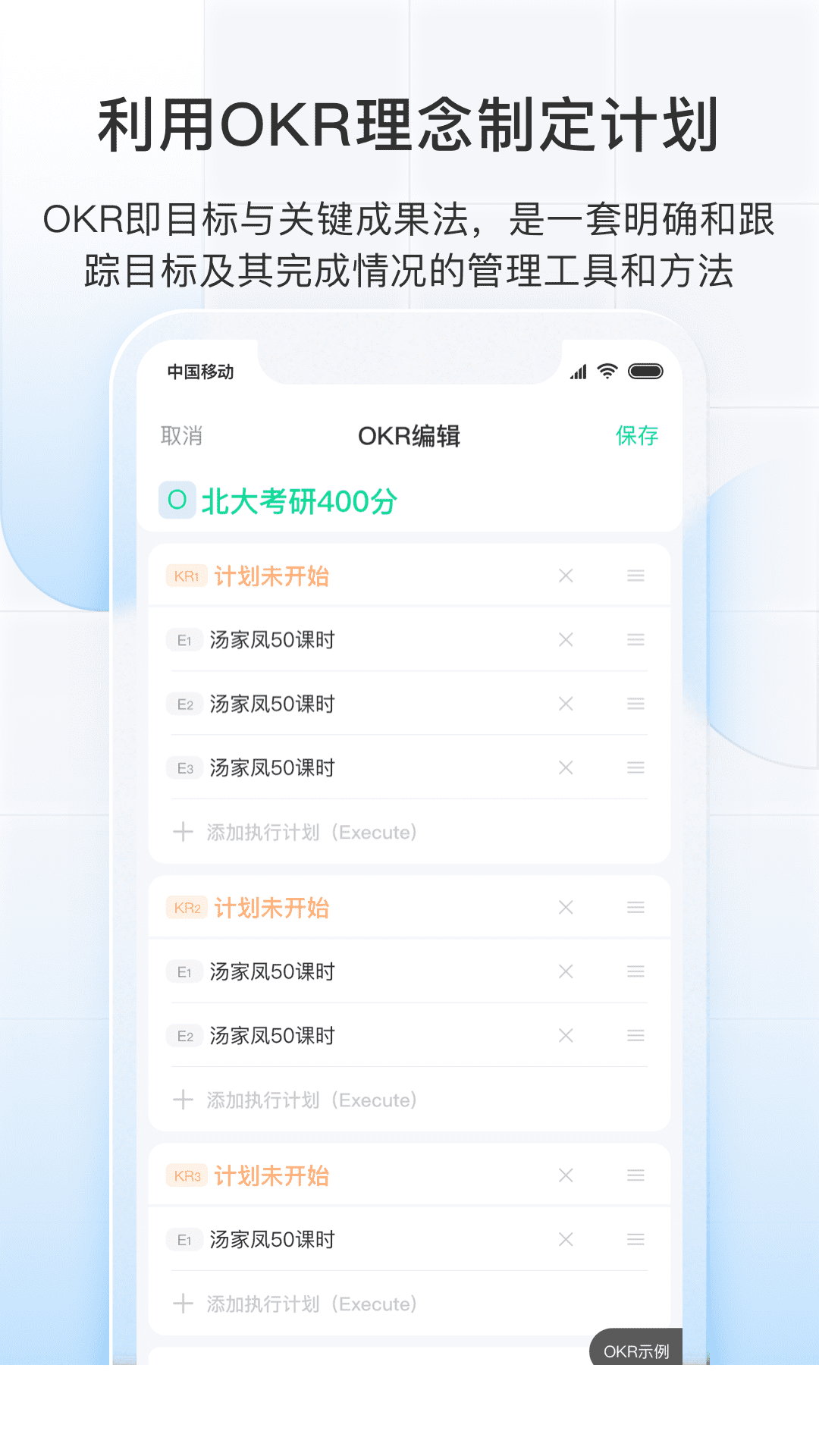Delete KR2 with its X icon
The width and height of the screenshot is (819, 1456).
coord(566,907)
